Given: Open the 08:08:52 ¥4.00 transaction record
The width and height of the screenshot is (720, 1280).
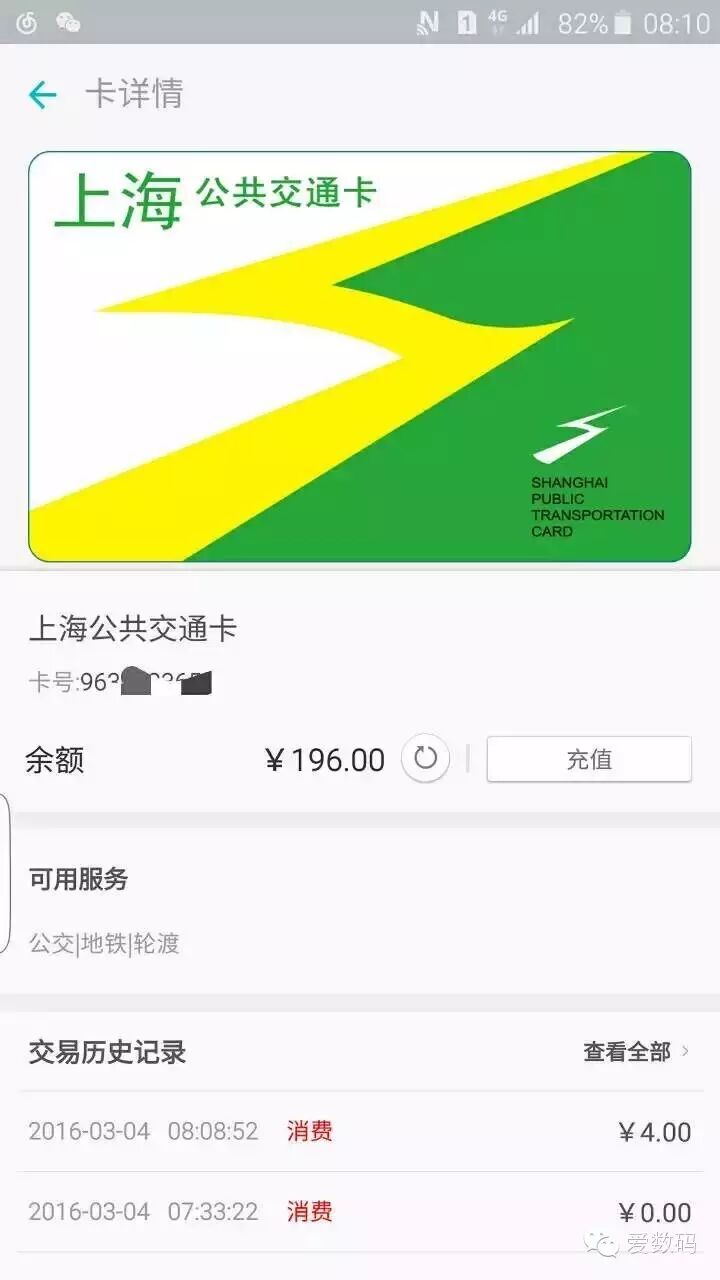Looking at the screenshot, I should tap(360, 1132).
